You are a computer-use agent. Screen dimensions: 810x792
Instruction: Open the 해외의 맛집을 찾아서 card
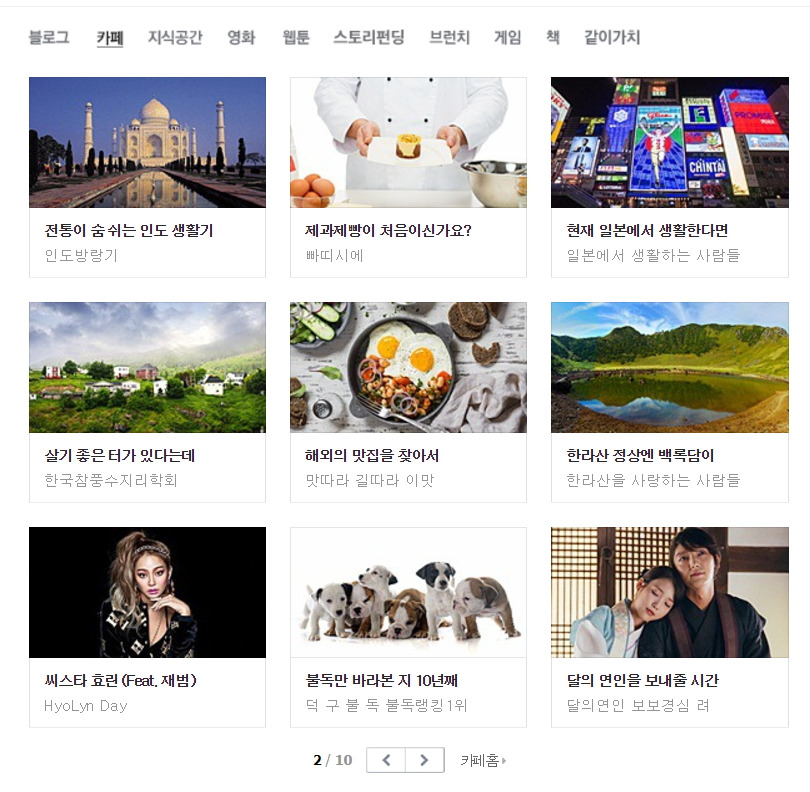tap(409, 402)
